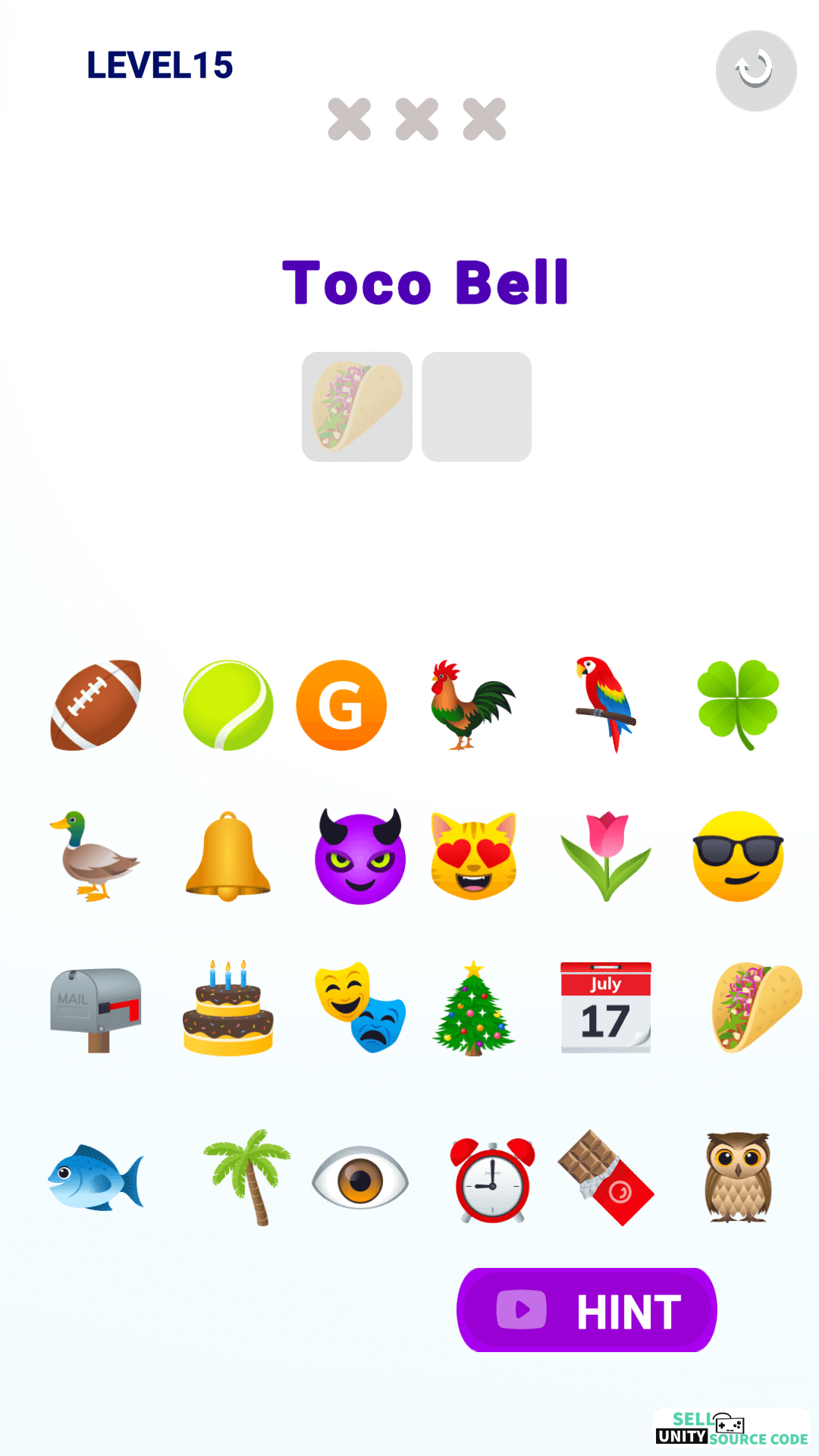Select the sunglasses face emoji
The width and height of the screenshot is (819, 1456).
pos(738,857)
